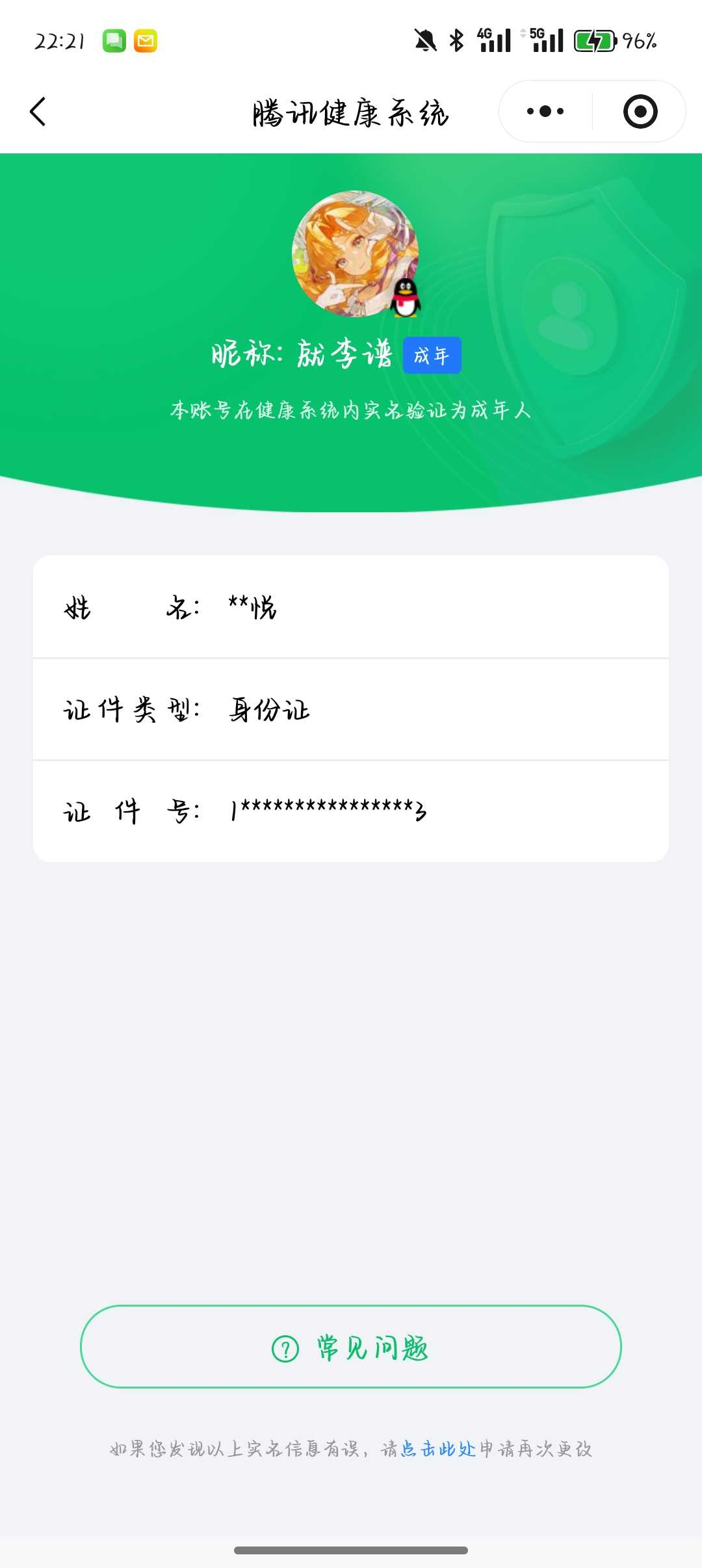Select the blue 成年 adult badge
The image size is (702, 1568).
432,355
